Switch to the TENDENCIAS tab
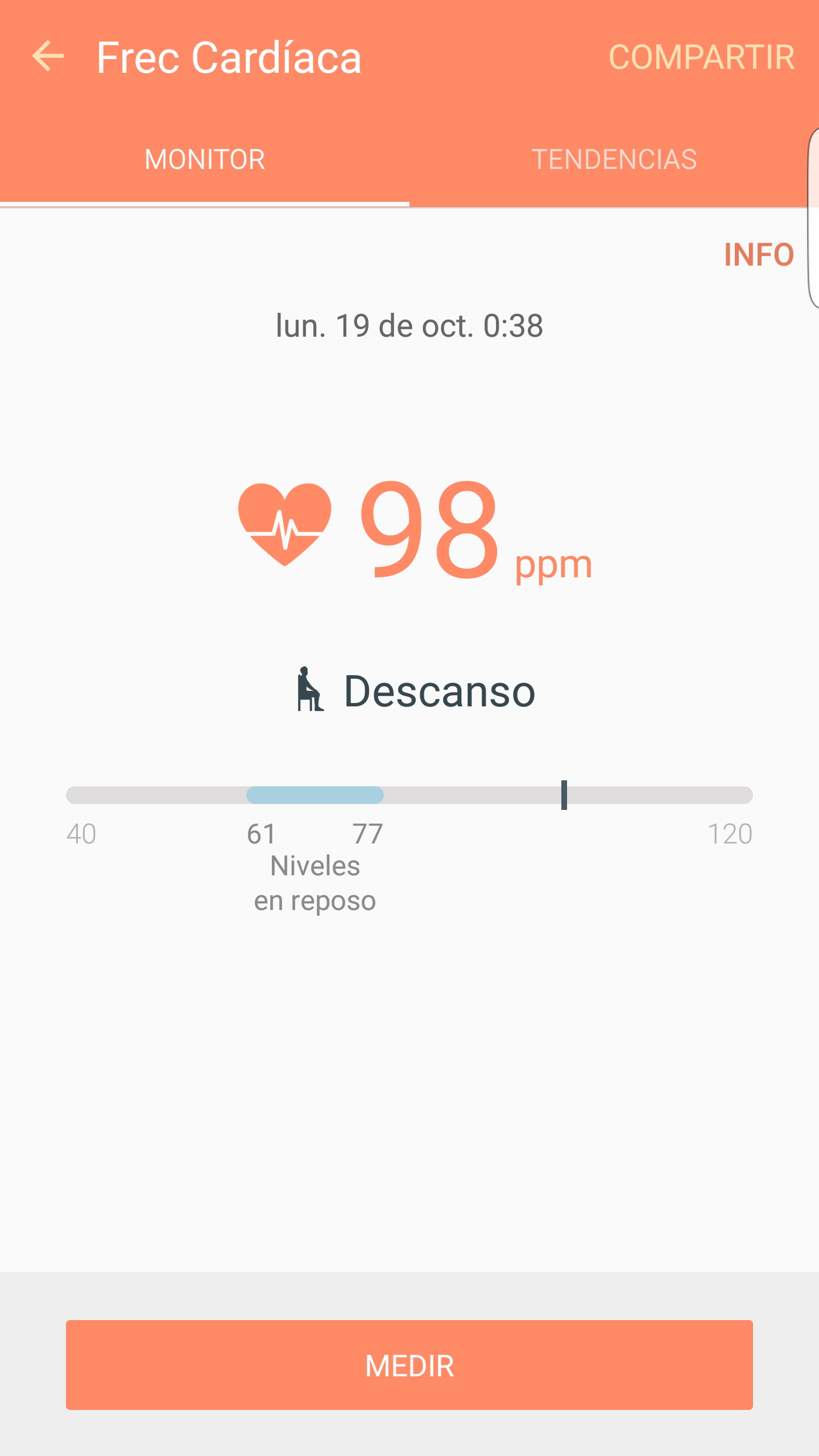Viewport: 819px width, 1456px height. tap(614, 159)
